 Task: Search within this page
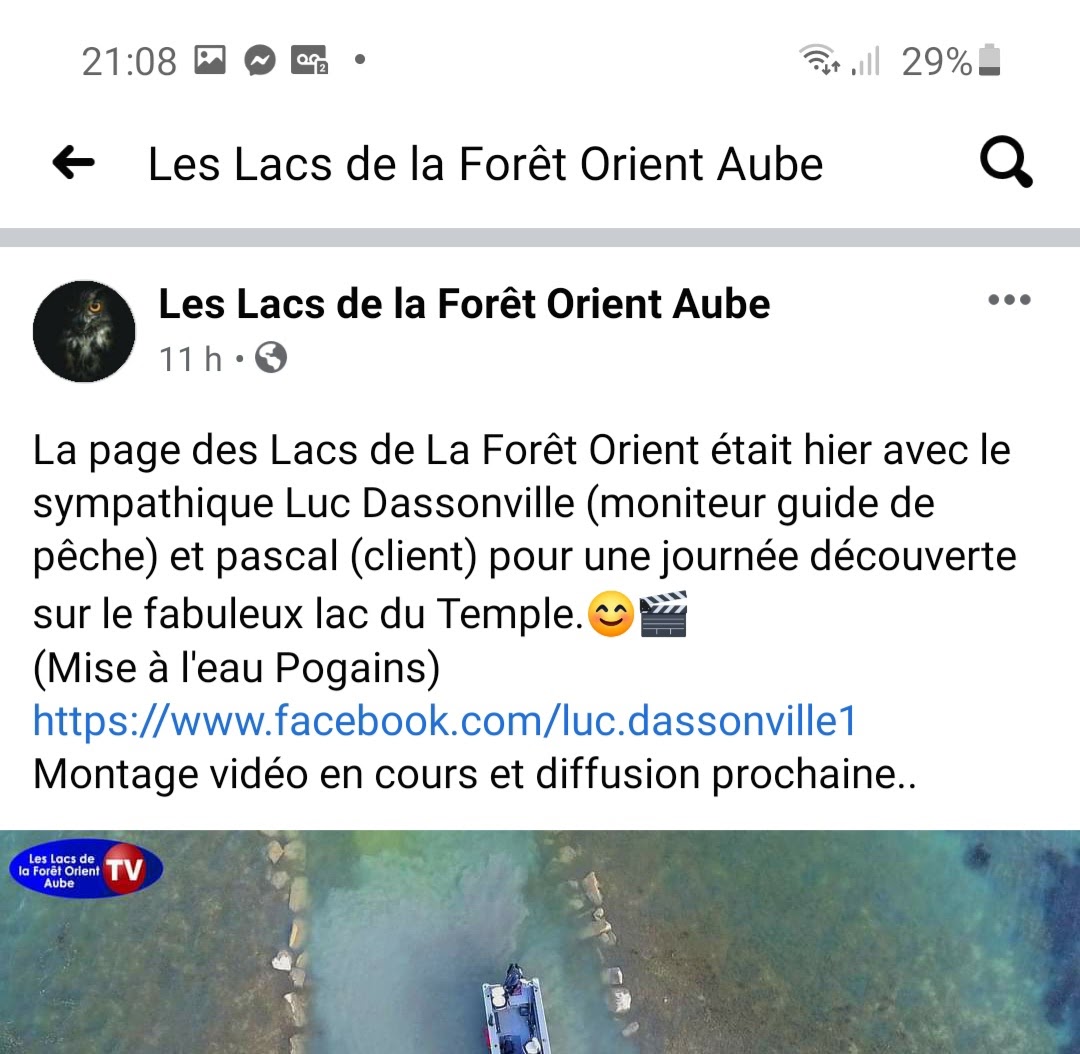coord(1005,163)
